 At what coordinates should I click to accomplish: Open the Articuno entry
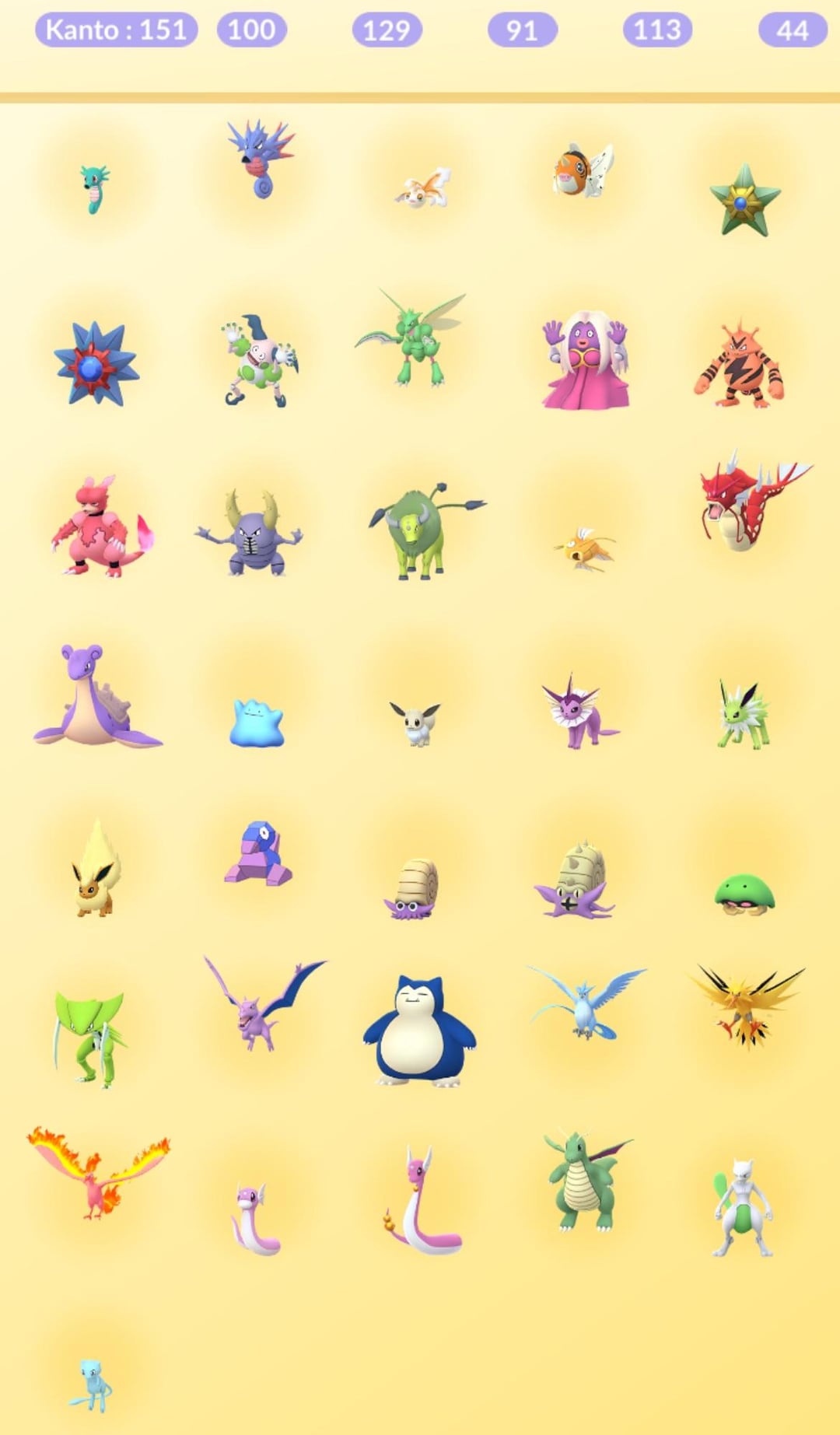[x=585, y=1002]
